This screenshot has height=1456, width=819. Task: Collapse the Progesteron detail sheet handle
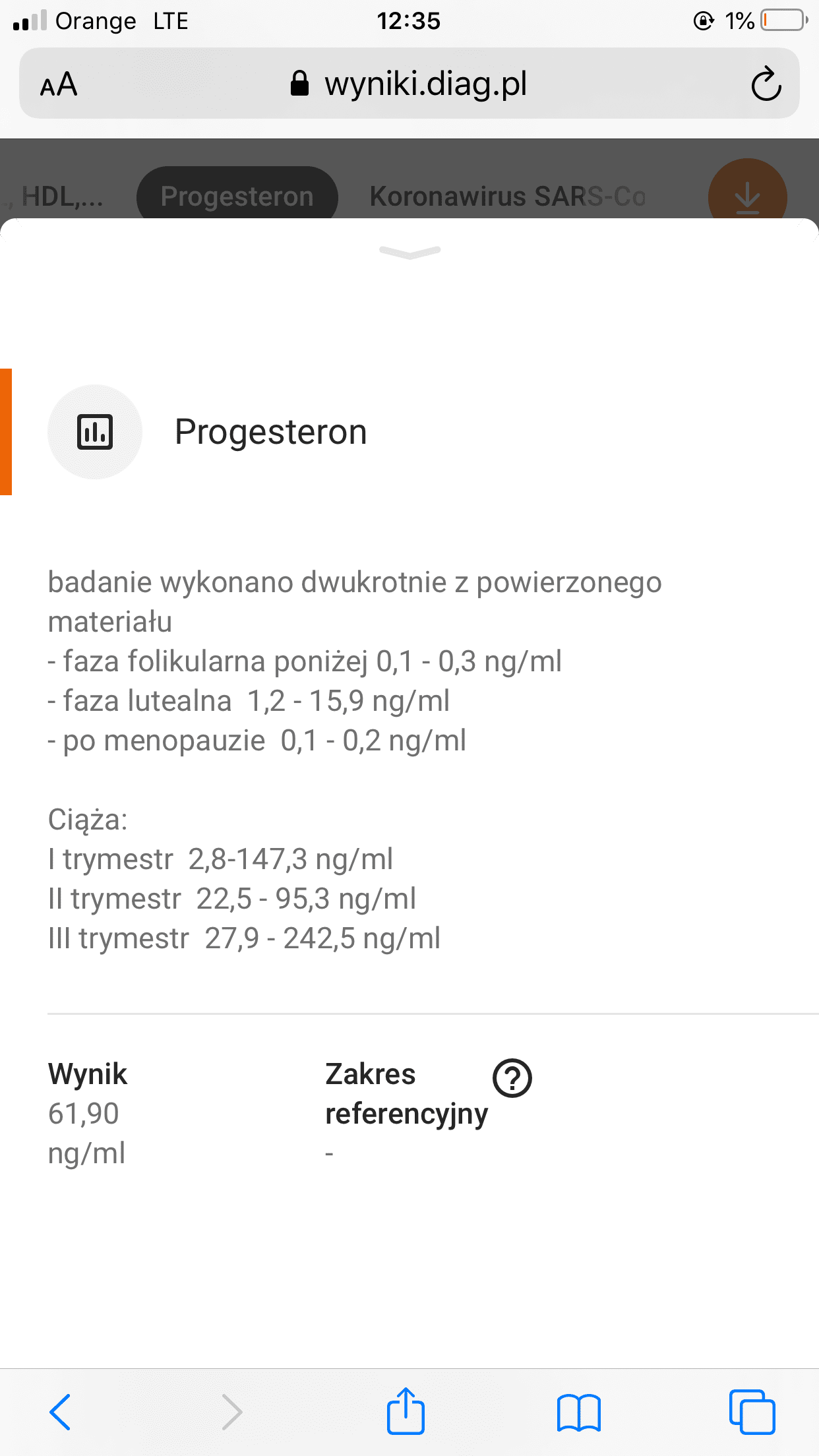pyautogui.click(x=409, y=252)
